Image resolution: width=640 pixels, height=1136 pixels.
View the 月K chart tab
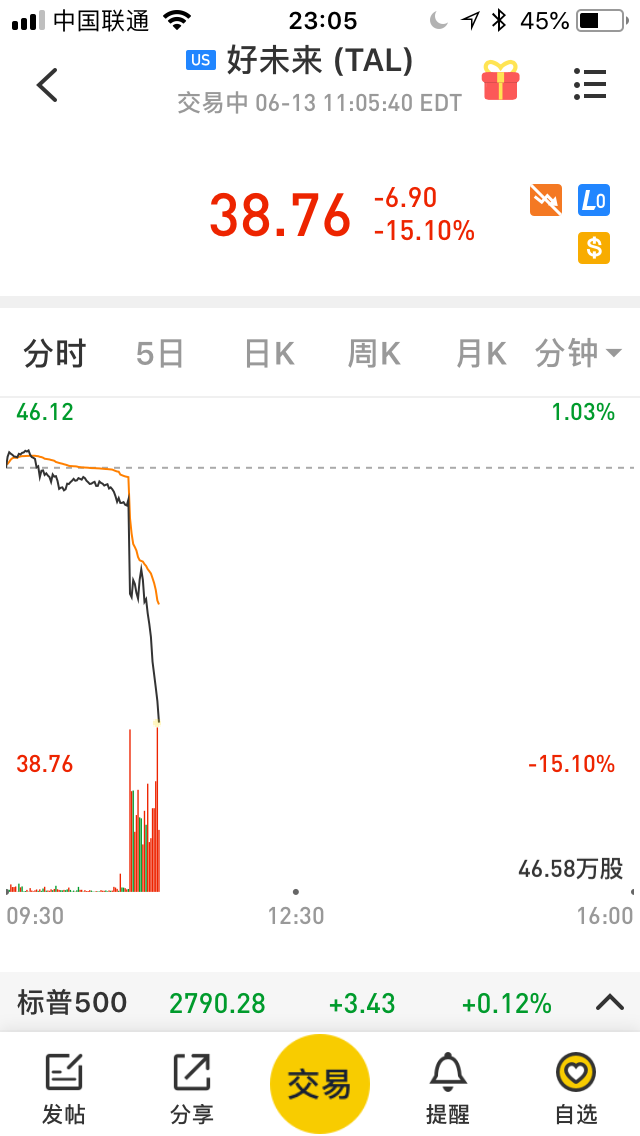(481, 353)
